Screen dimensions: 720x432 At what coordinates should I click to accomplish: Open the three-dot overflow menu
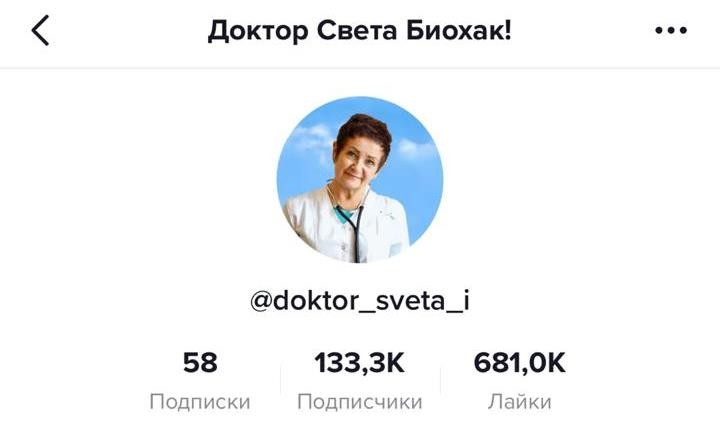point(671,31)
